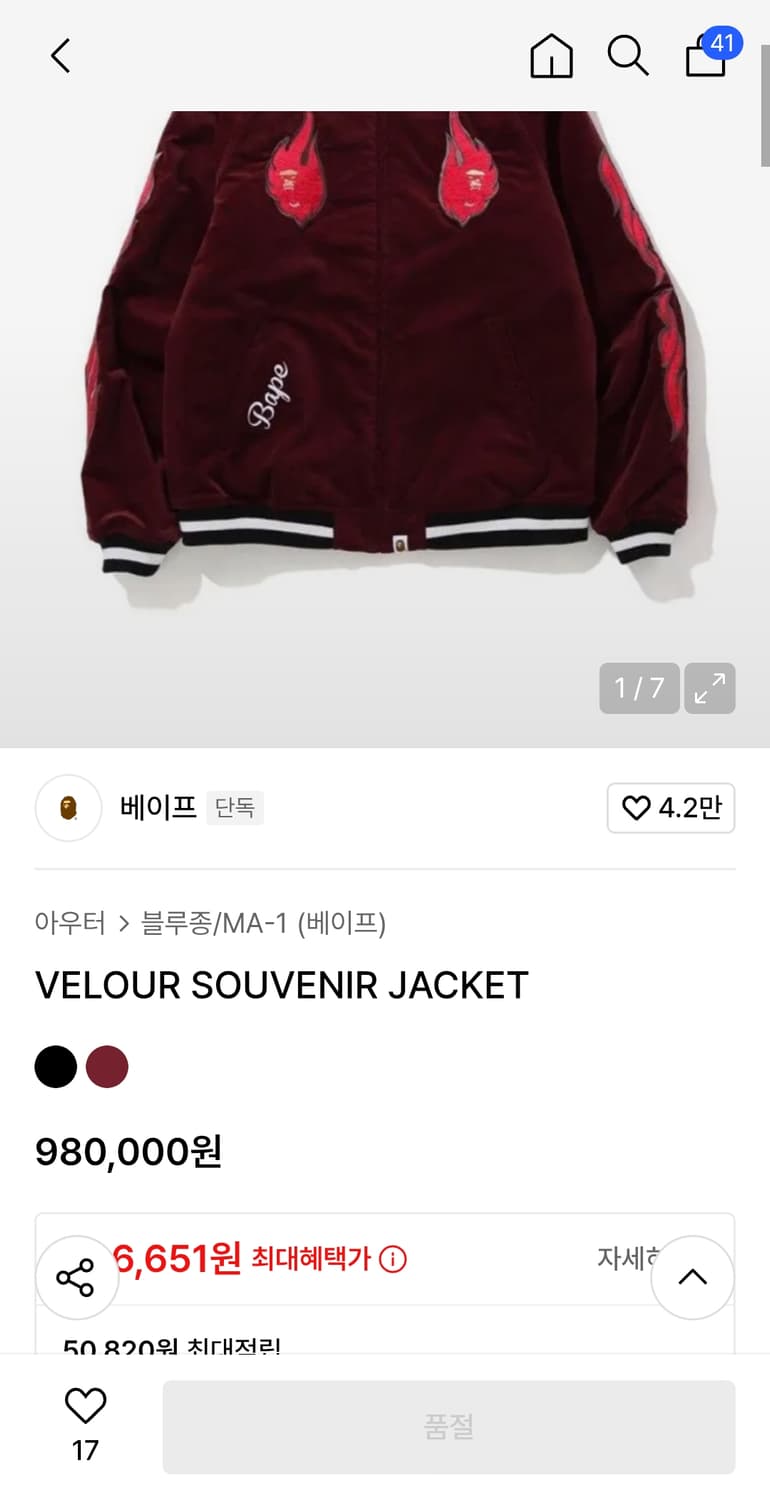Tap the 베이프 brand logo thumbnail
The width and height of the screenshot is (770, 1500).
click(x=68, y=808)
